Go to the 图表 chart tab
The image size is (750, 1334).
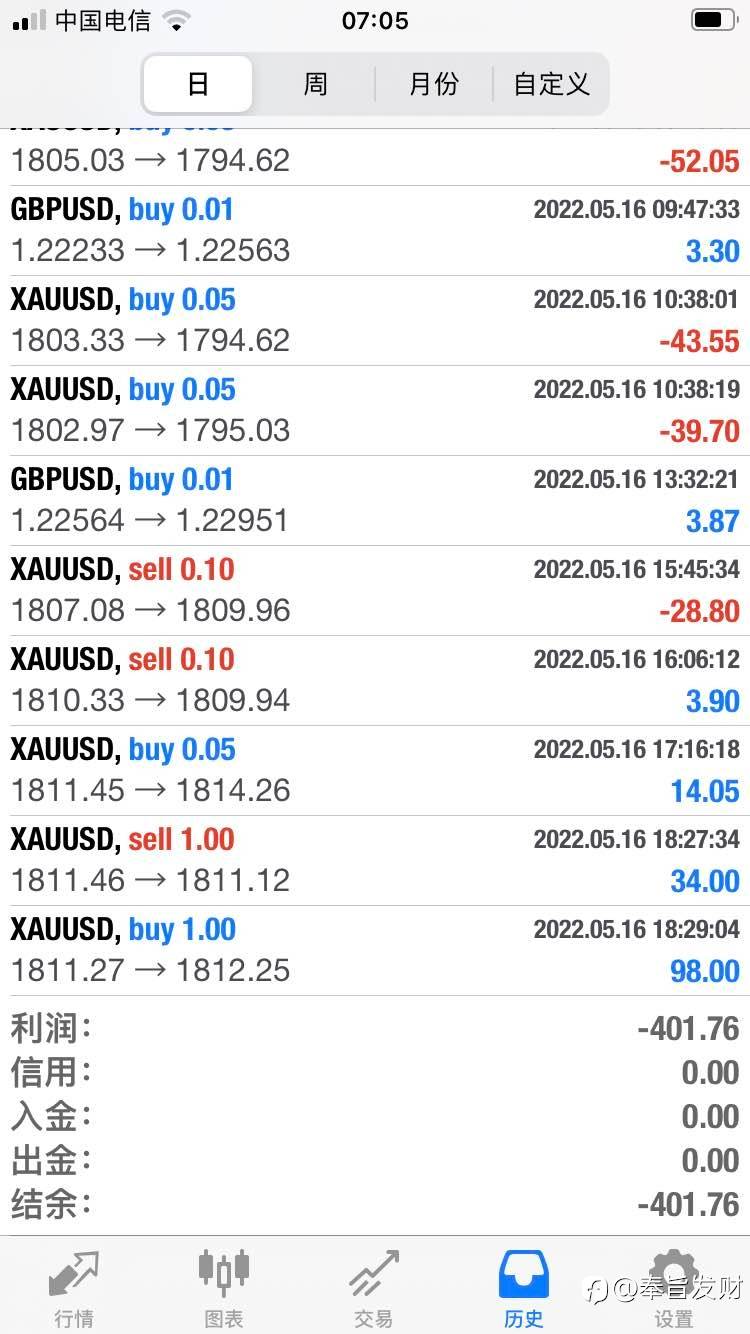[224, 1289]
